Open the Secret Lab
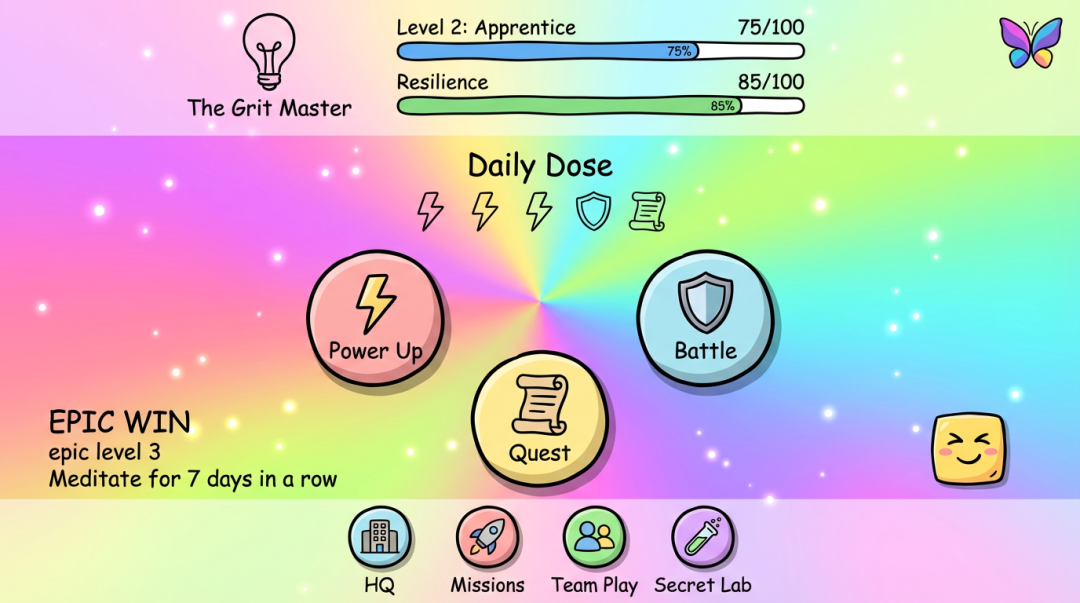Viewport: 1080px width, 603px height. pos(703,537)
